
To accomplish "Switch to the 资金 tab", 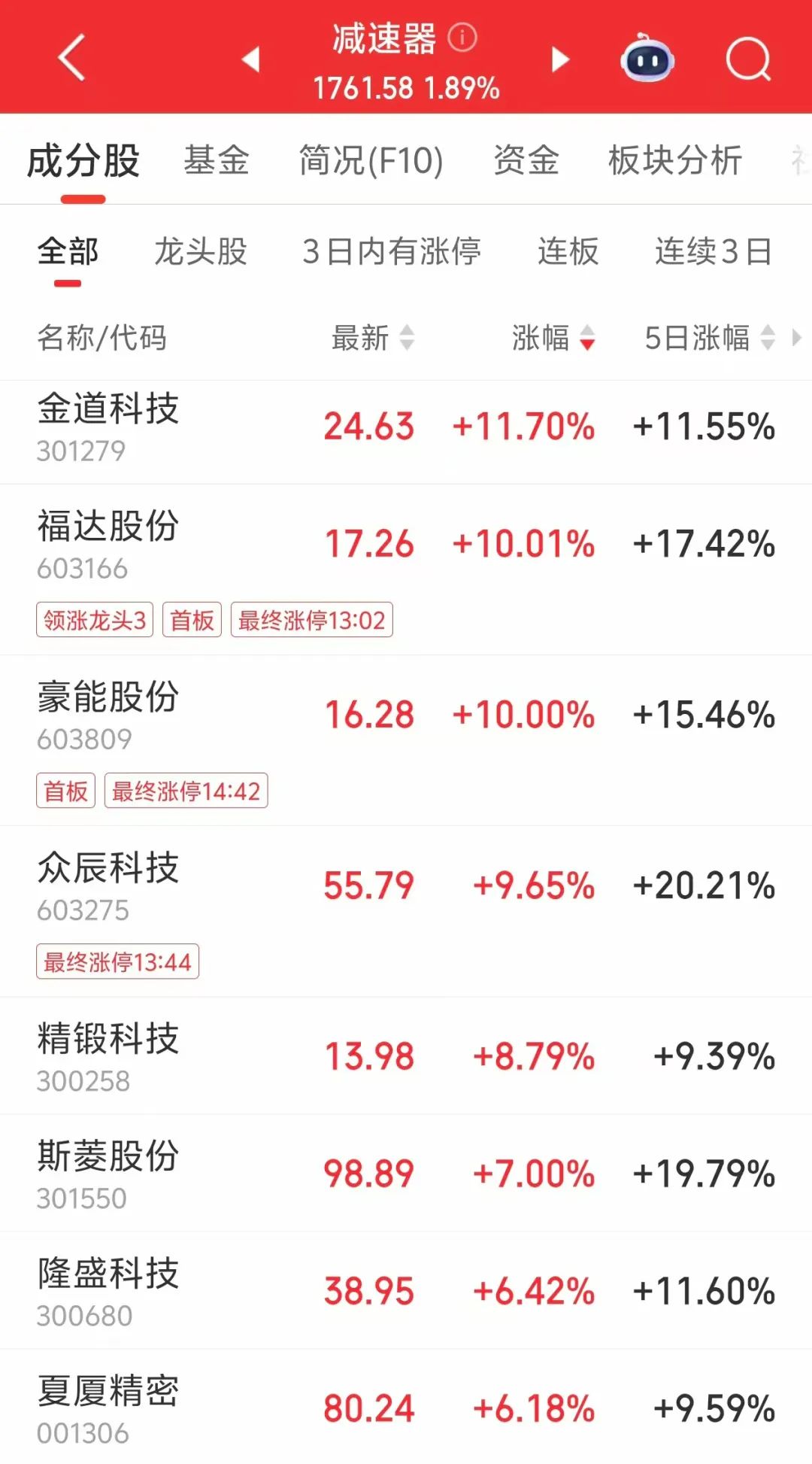I will (526, 160).
